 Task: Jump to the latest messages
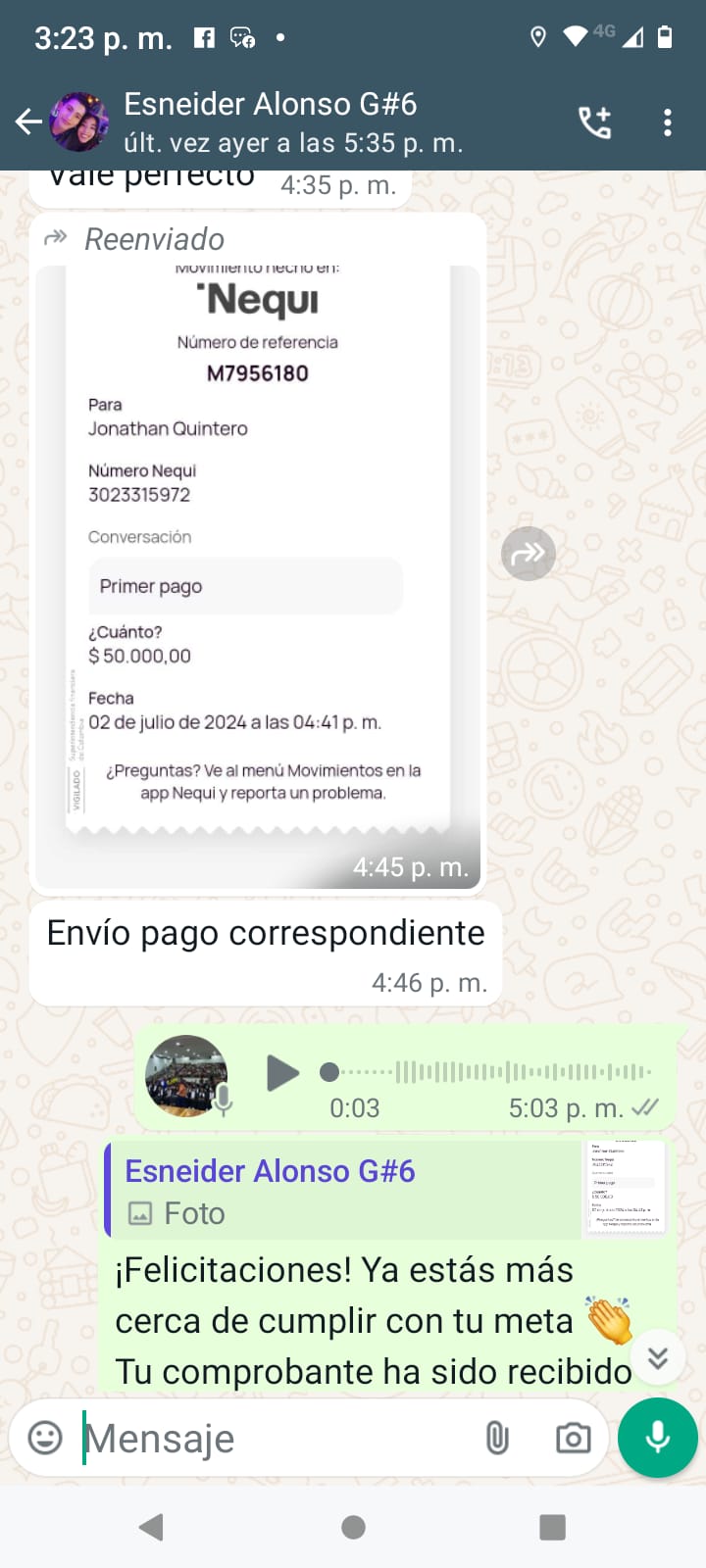(x=658, y=1357)
